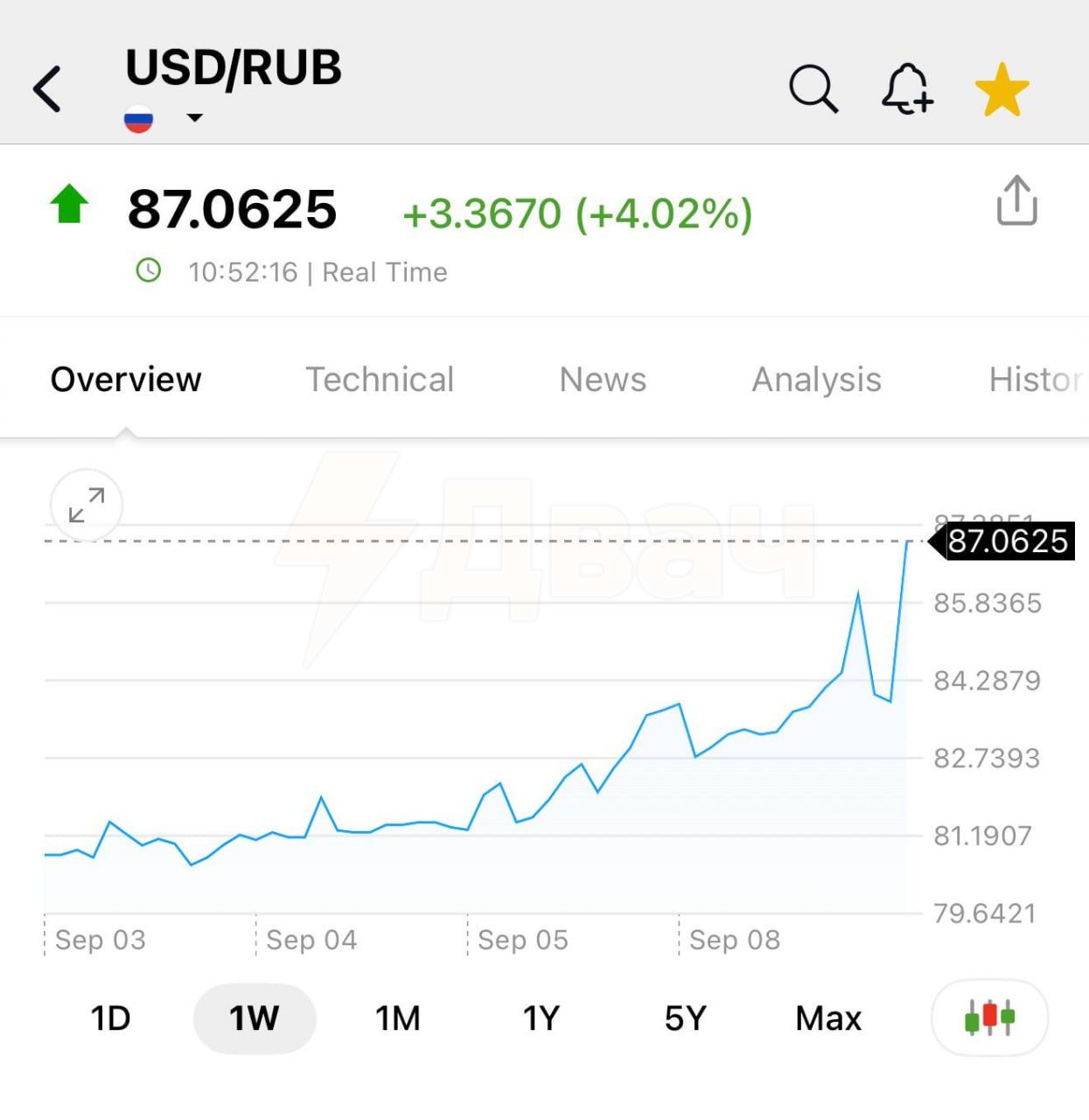
Task: Select the 1W chart range
Action: 254,1018
